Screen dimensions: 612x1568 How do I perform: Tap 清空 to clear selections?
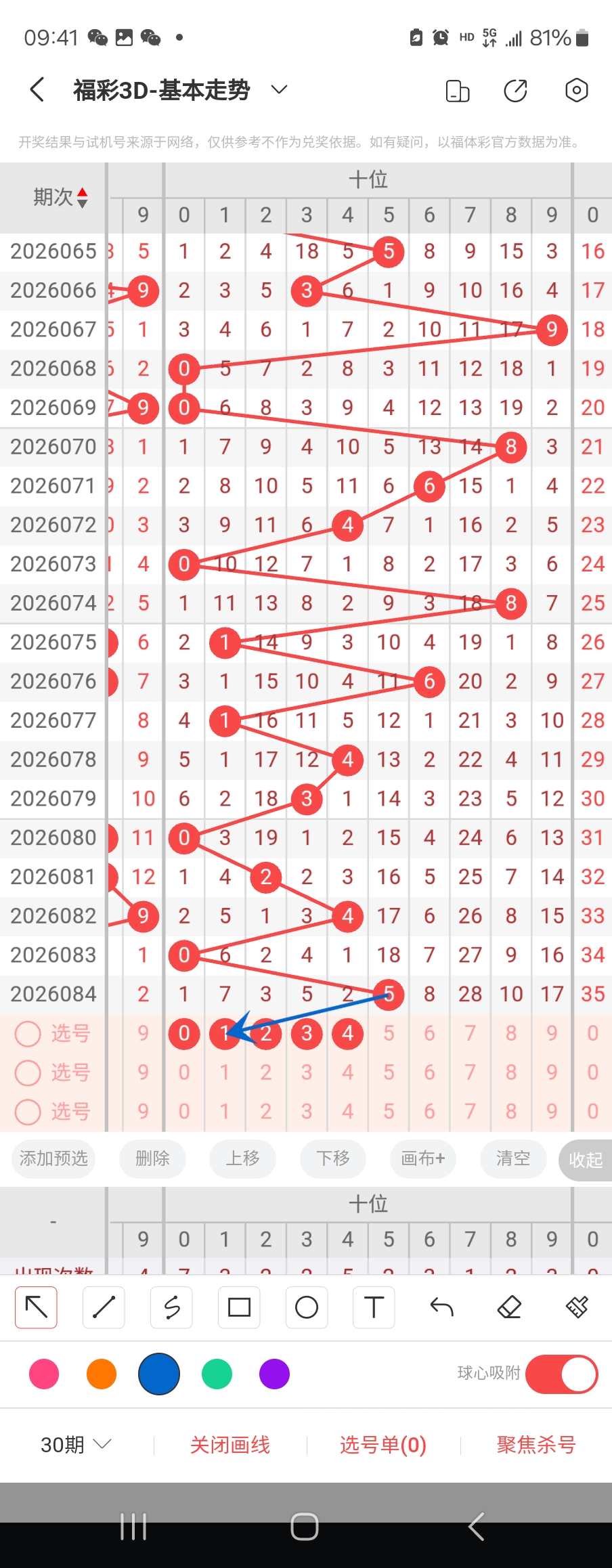coord(512,1158)
